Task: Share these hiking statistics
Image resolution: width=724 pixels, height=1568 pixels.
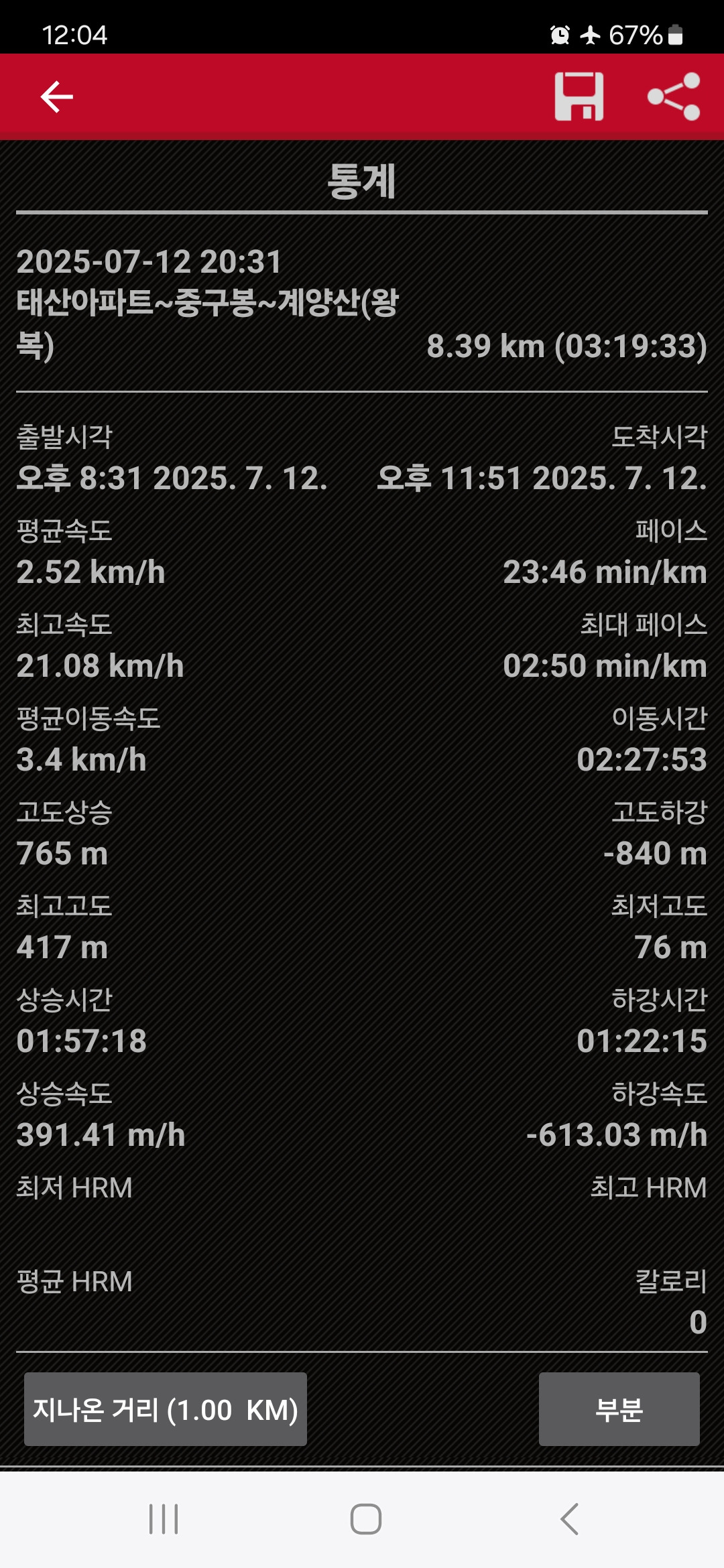Action: coord(674,96)
